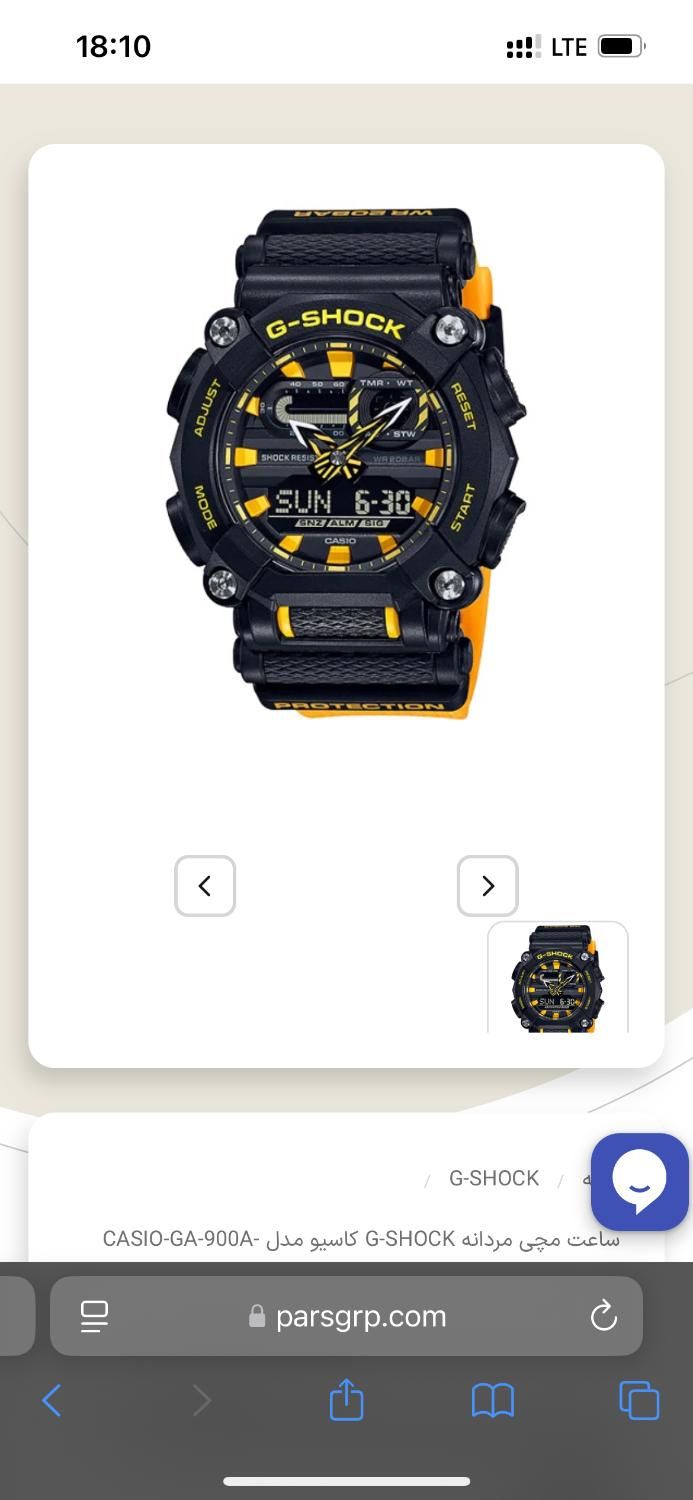This screenshot has width=693, height=1500.
Task: Open the G-SHOCK breadcrumb link
Action: (493, 1178)
